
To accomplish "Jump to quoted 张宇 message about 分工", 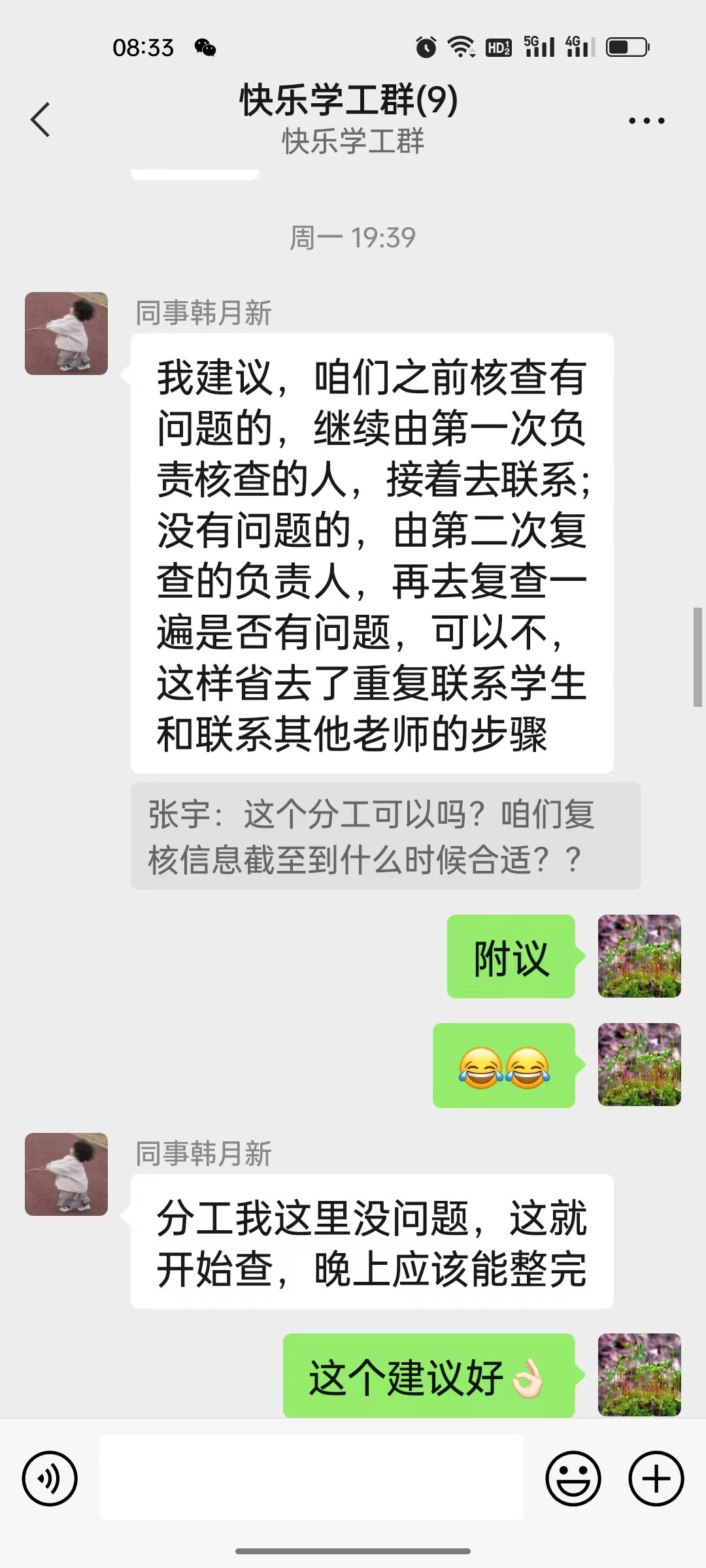I will [x=386, y=836].
